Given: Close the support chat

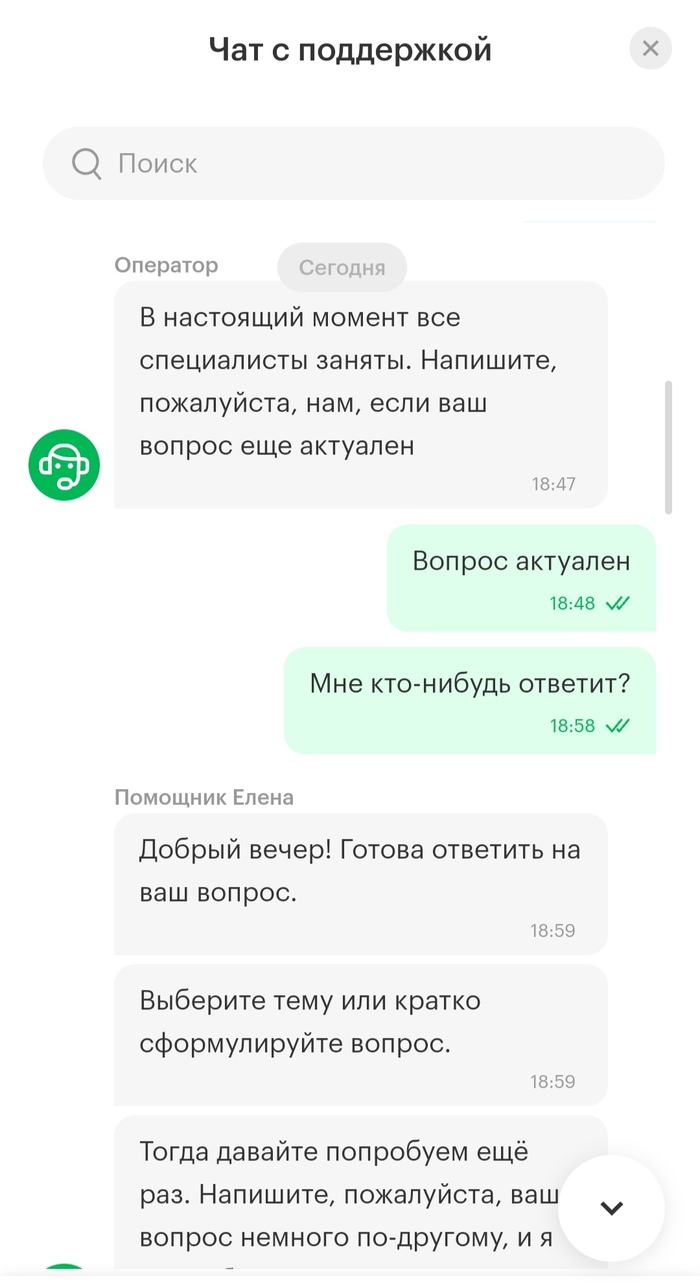Looking at the screenshot, I should coord(650,48).
